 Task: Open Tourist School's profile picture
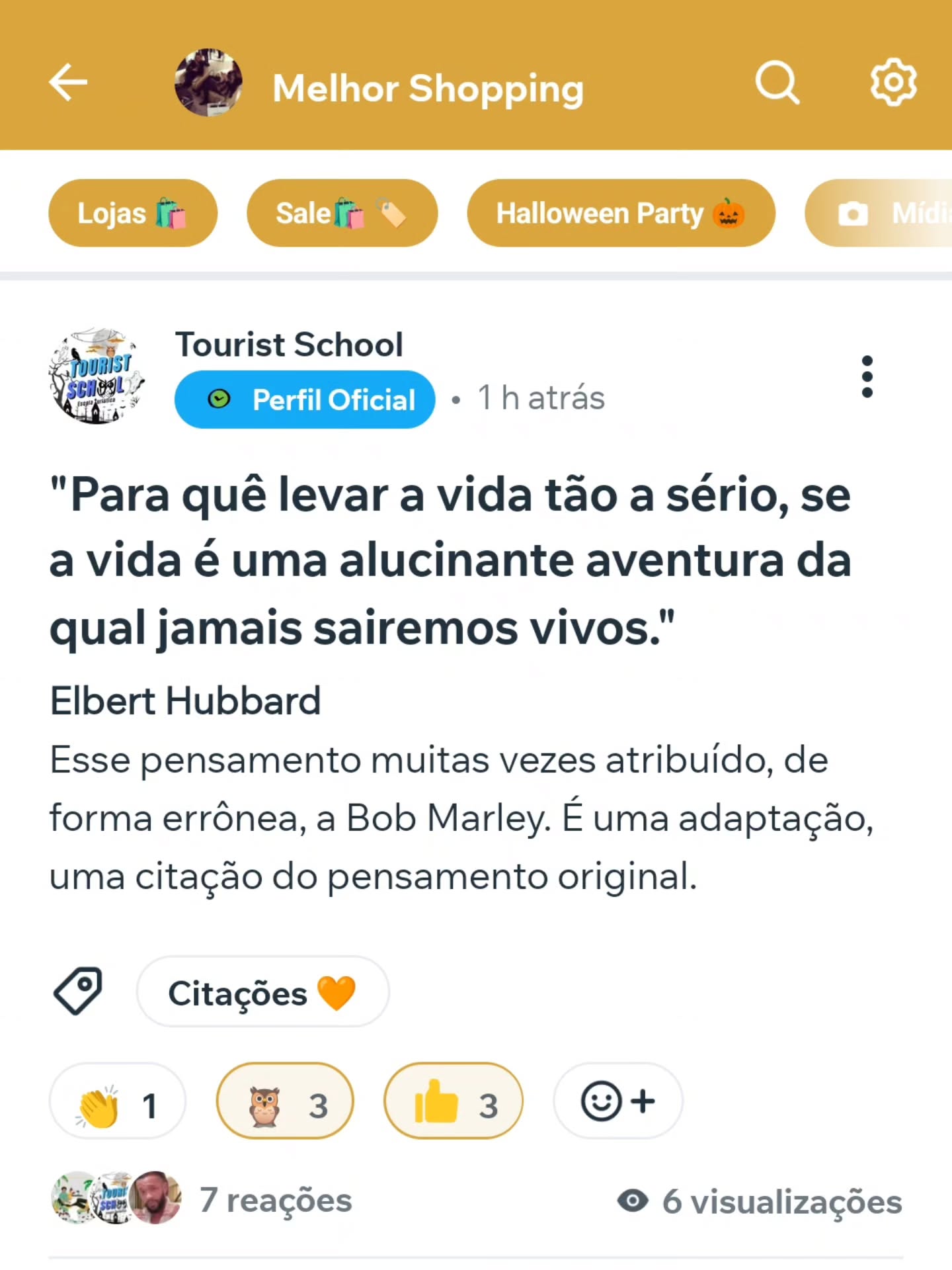point(98,375)
